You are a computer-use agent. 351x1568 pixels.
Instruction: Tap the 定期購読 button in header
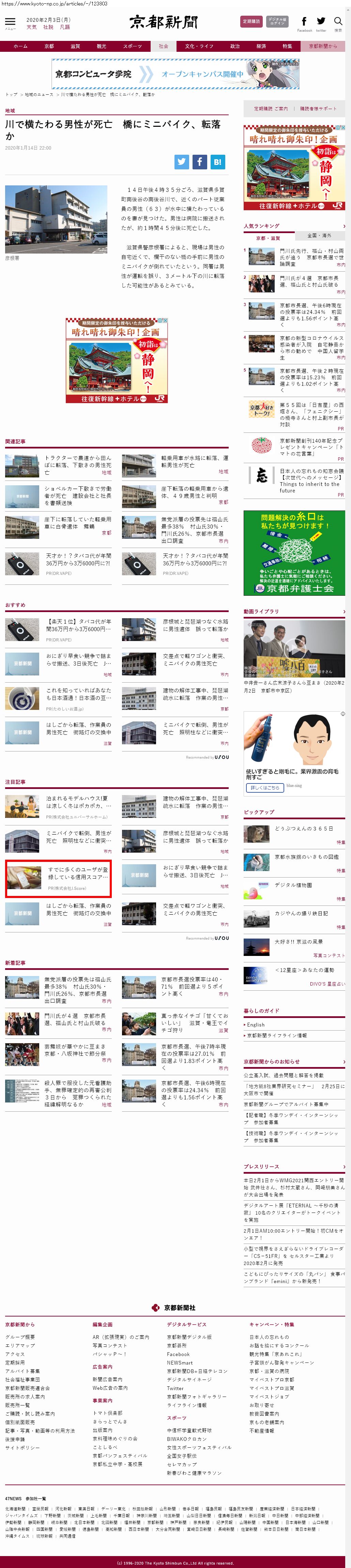251,21
